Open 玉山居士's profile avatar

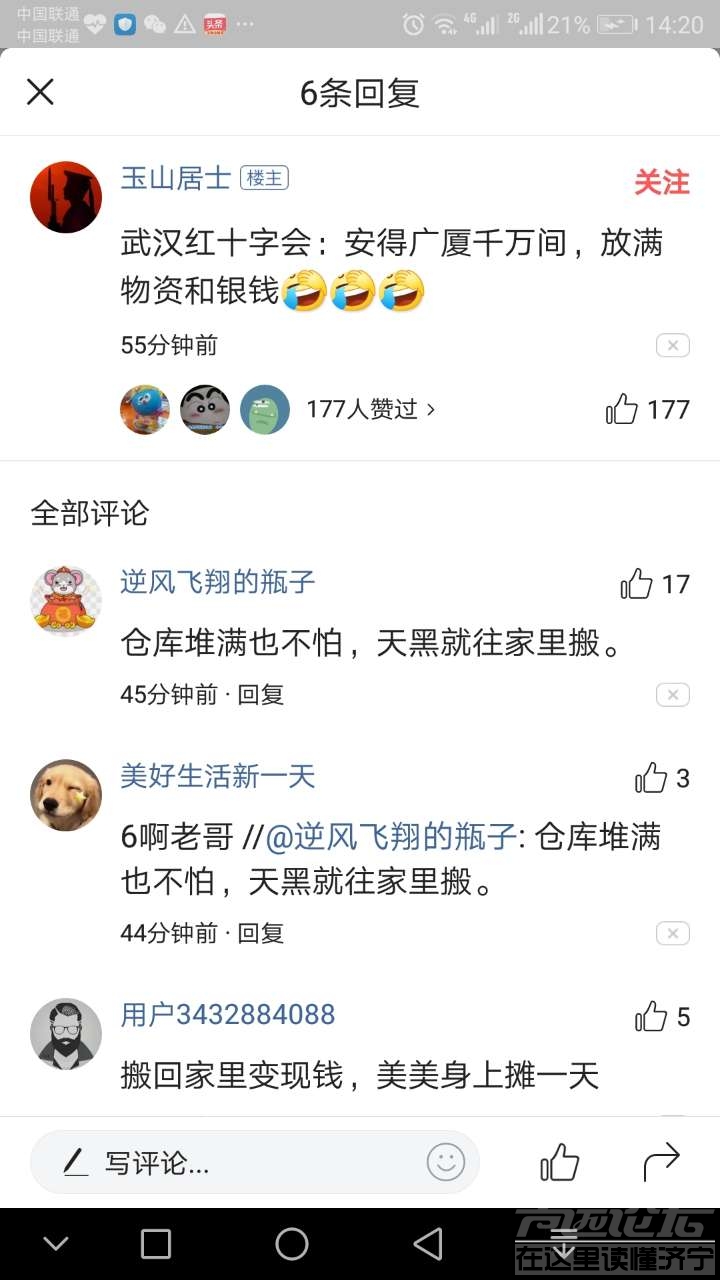[66, 197]
